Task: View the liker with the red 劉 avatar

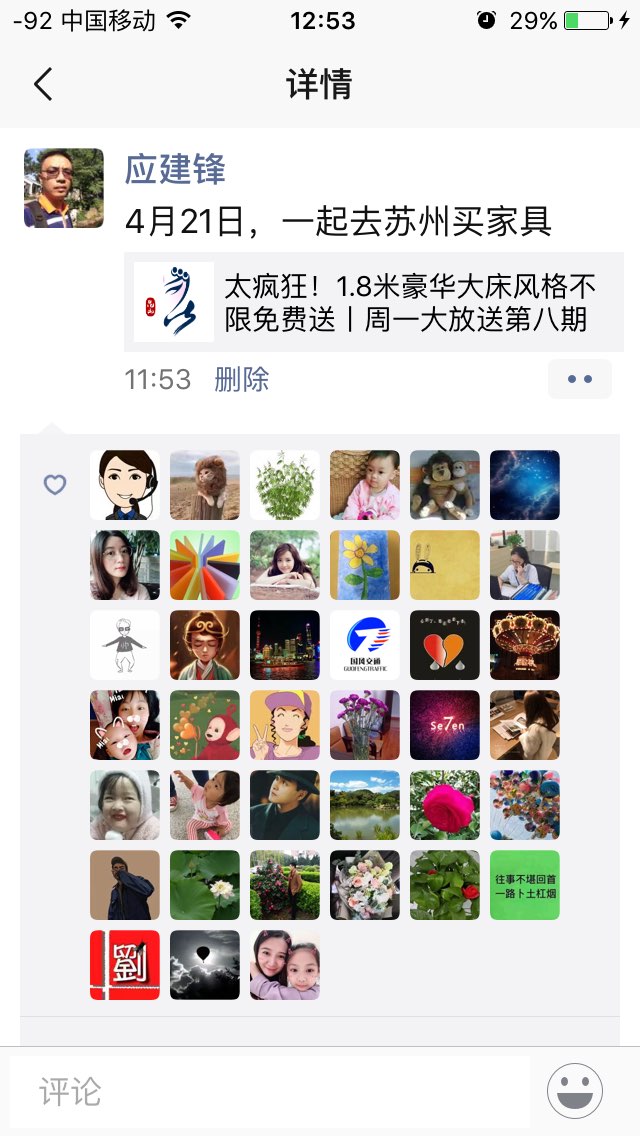Action: point(125,965)
